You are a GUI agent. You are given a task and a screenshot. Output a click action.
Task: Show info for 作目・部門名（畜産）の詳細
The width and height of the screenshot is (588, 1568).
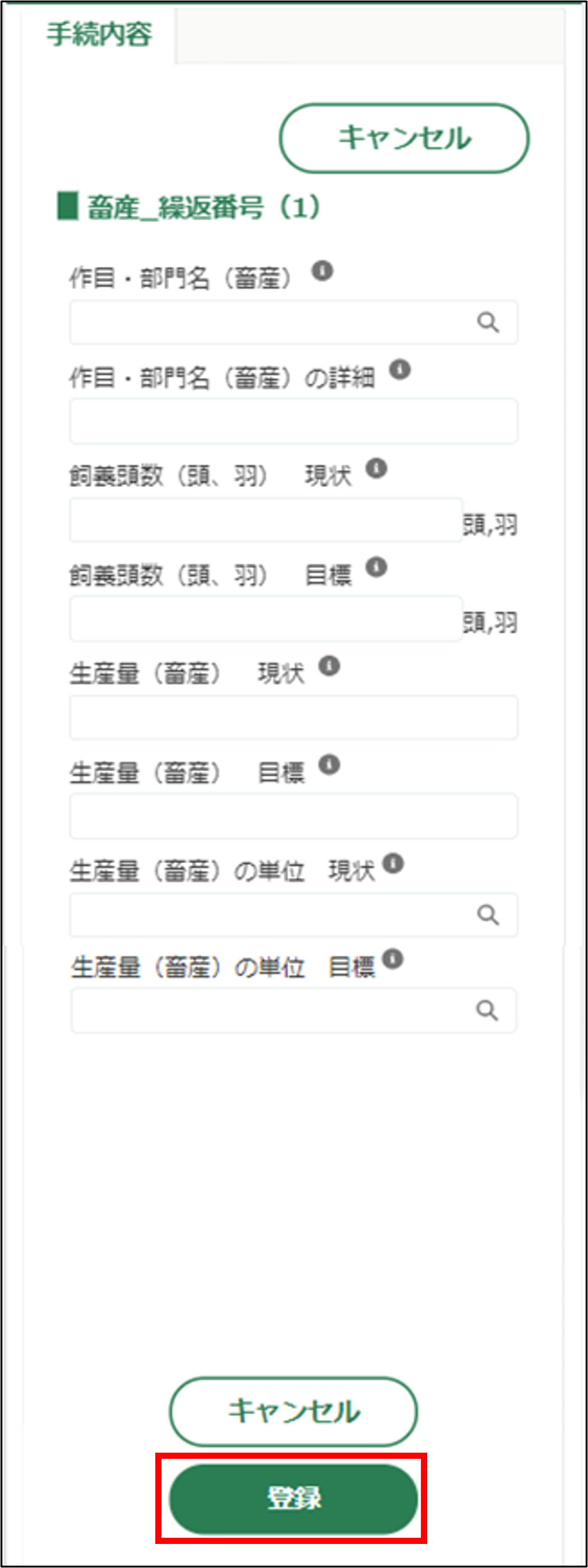point(400,369)
